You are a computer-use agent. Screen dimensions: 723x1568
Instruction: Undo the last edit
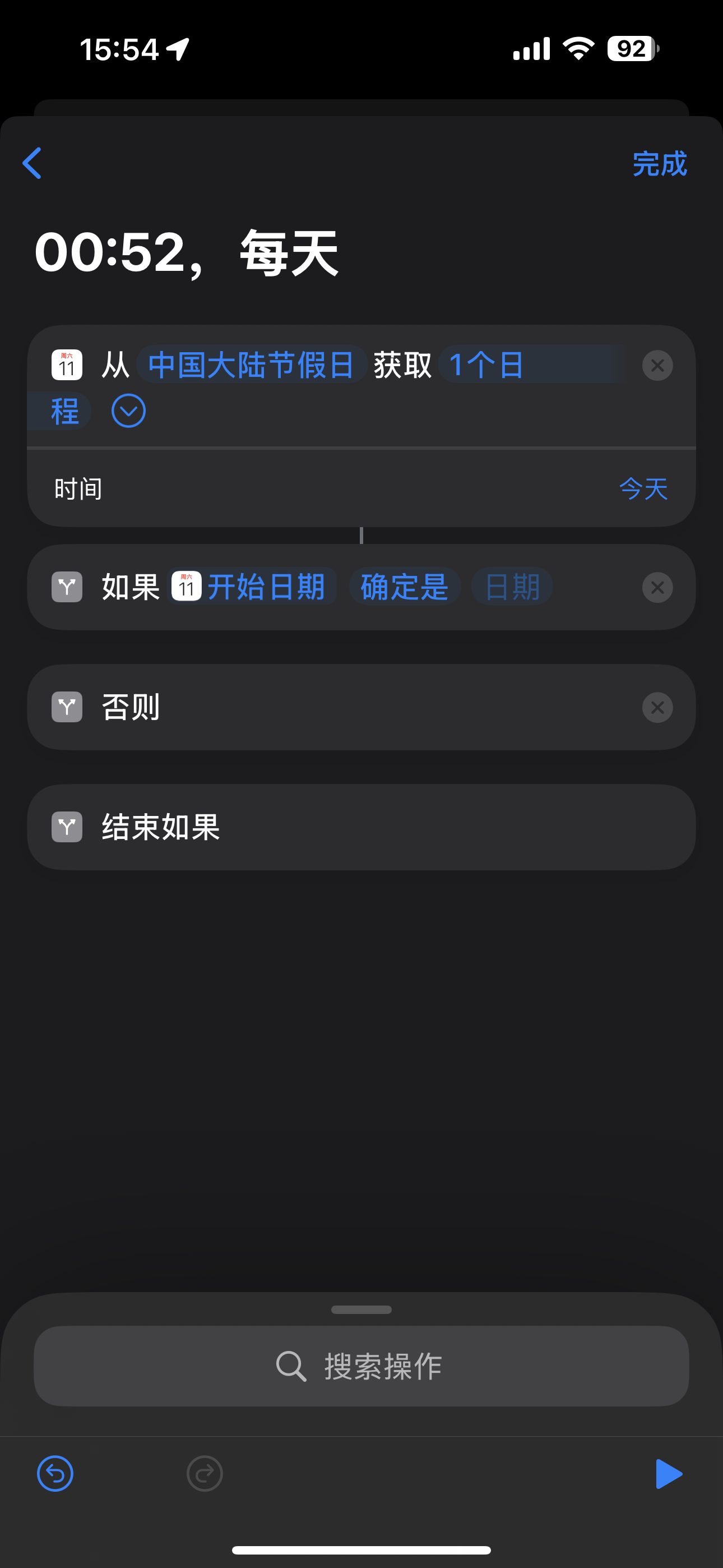55,1474
